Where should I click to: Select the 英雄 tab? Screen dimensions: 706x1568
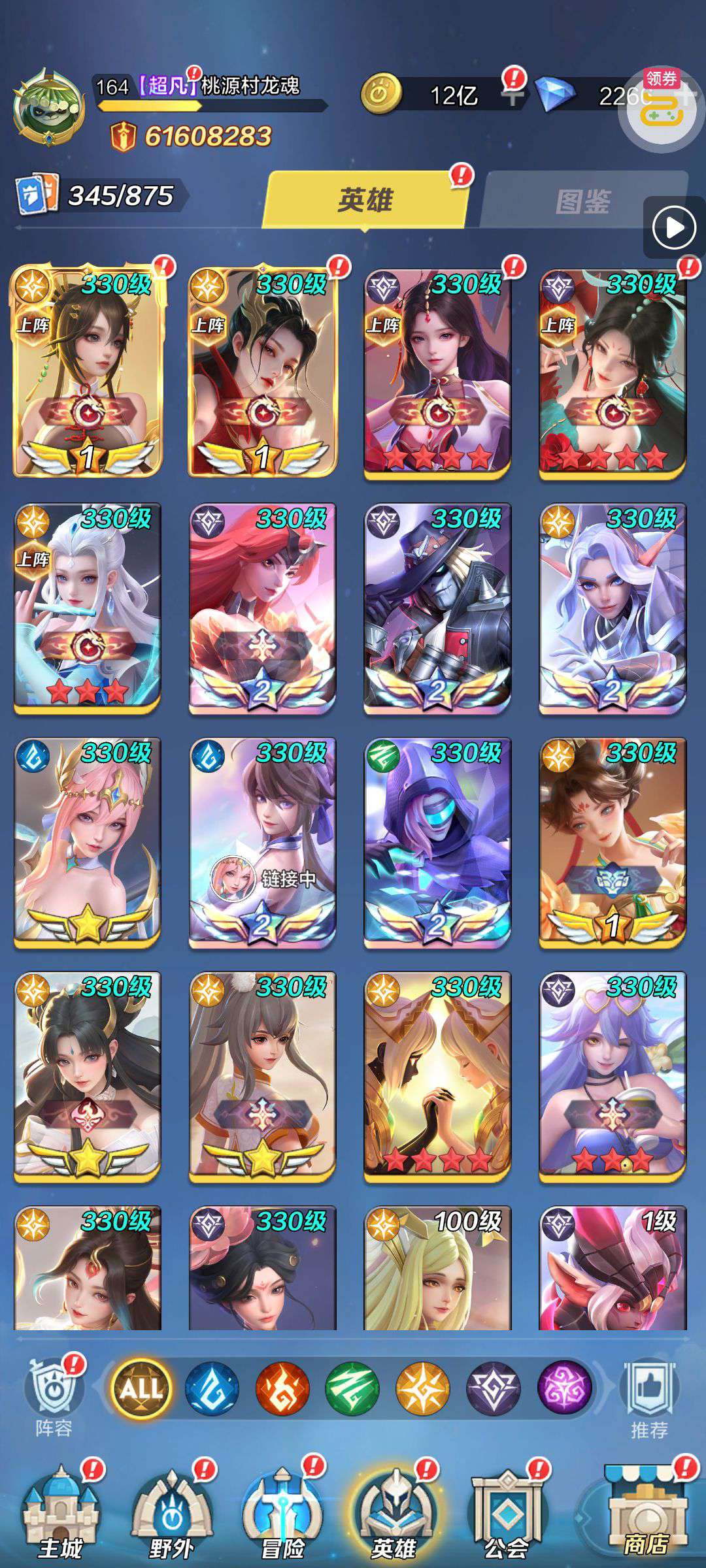pos(365,199)
